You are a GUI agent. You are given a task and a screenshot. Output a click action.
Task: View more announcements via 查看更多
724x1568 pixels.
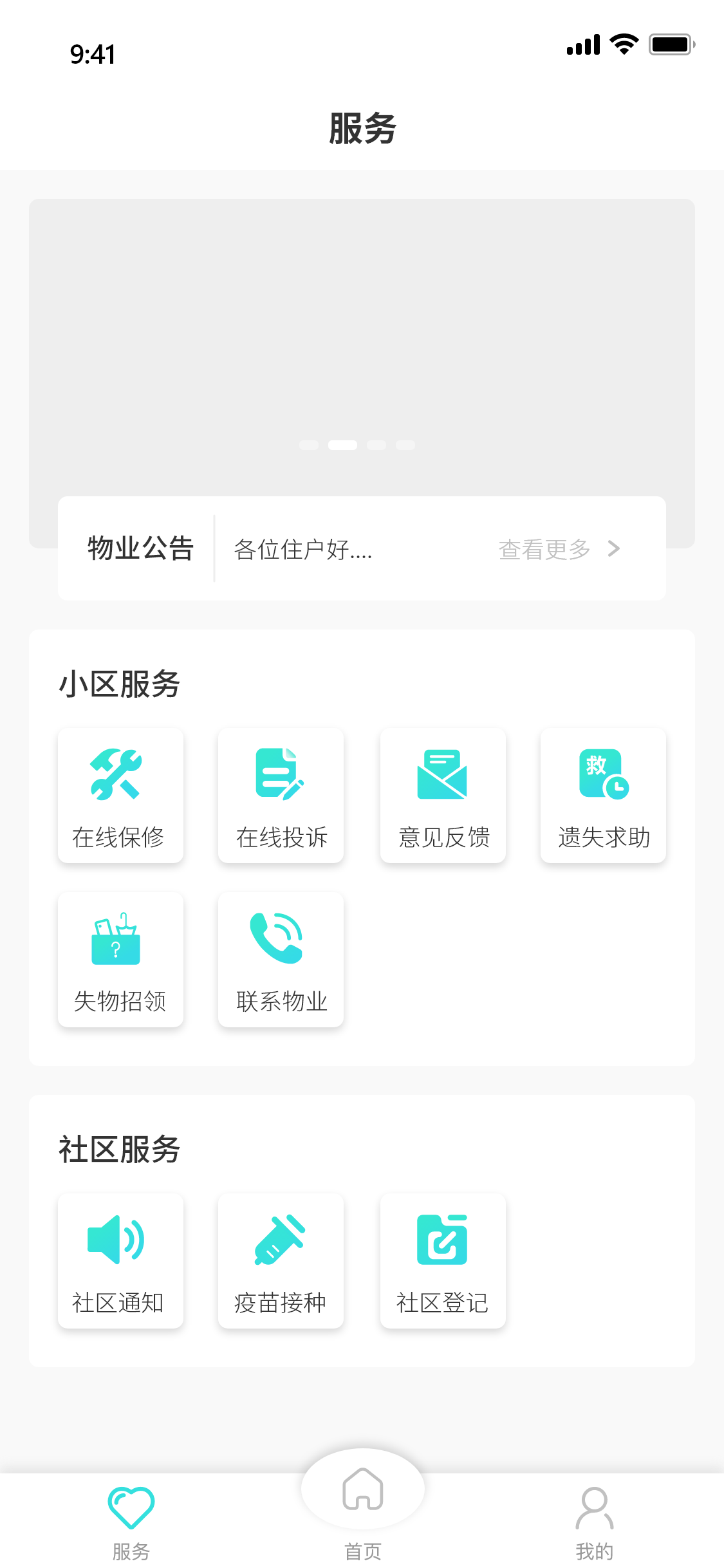559,549
